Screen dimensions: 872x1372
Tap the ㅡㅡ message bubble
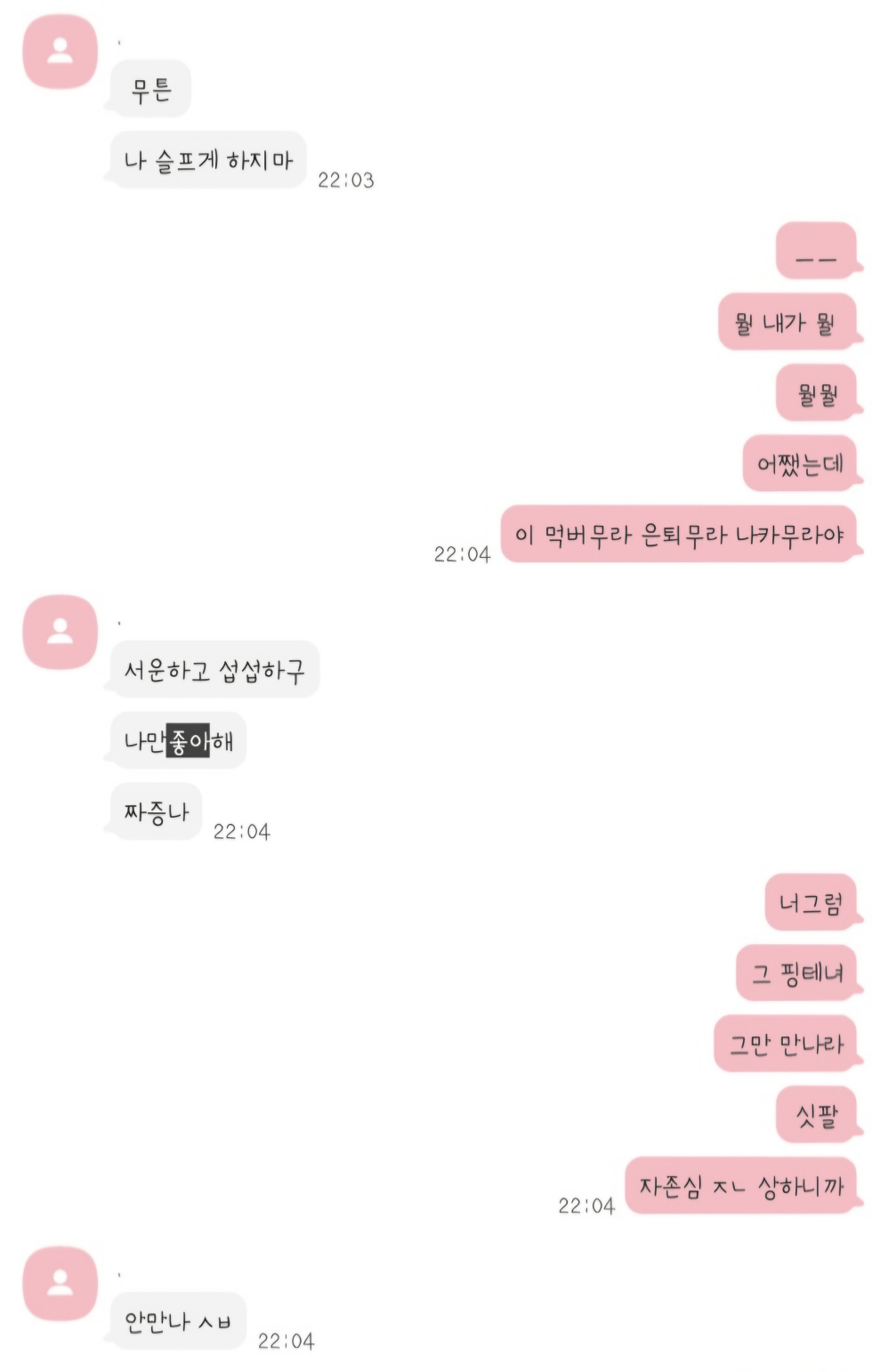pos(816,255)
